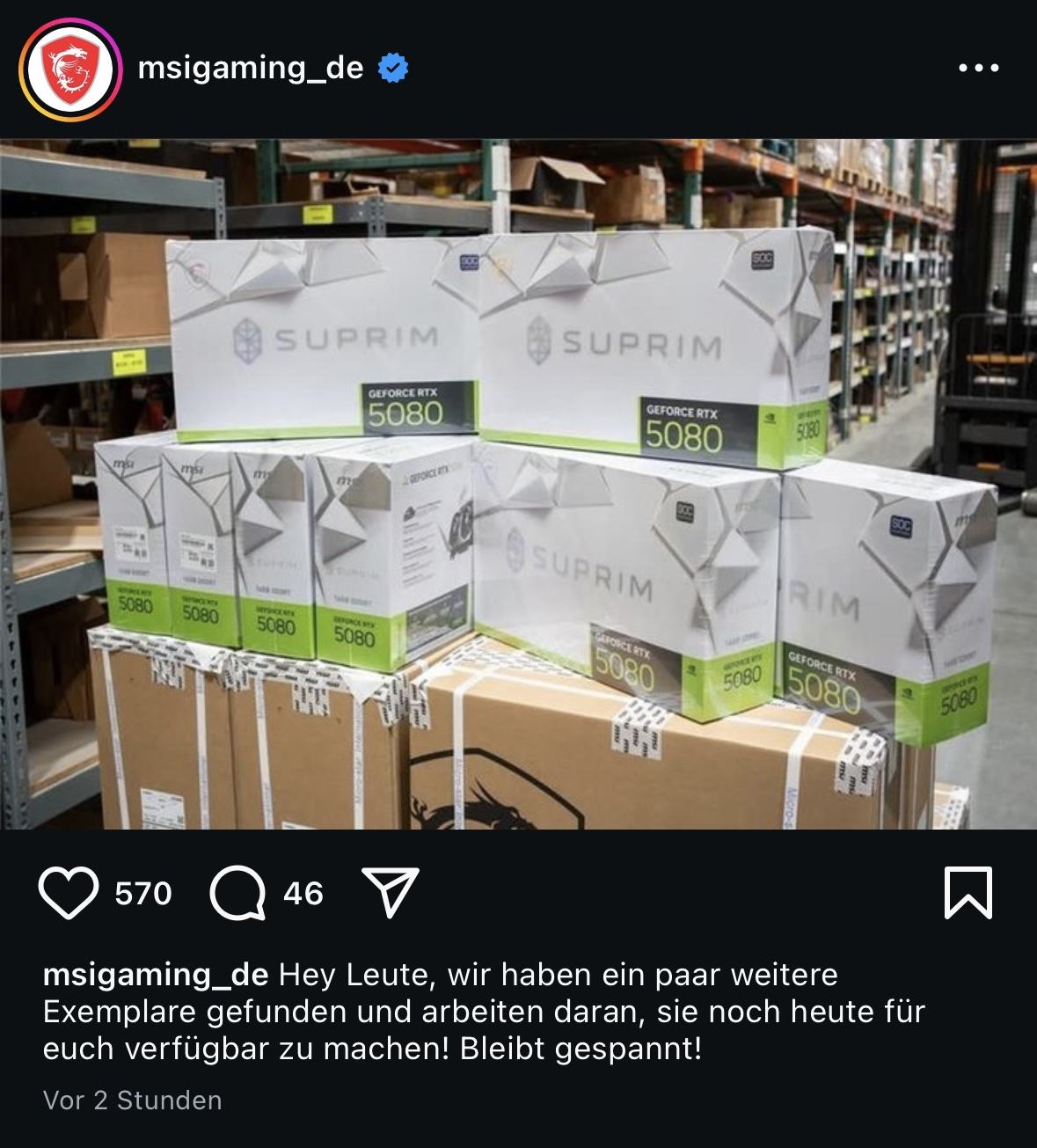Like the post with the heart icon
Screen dimensions: 1037x1148
pyautogui.click(x=69, y=894)
